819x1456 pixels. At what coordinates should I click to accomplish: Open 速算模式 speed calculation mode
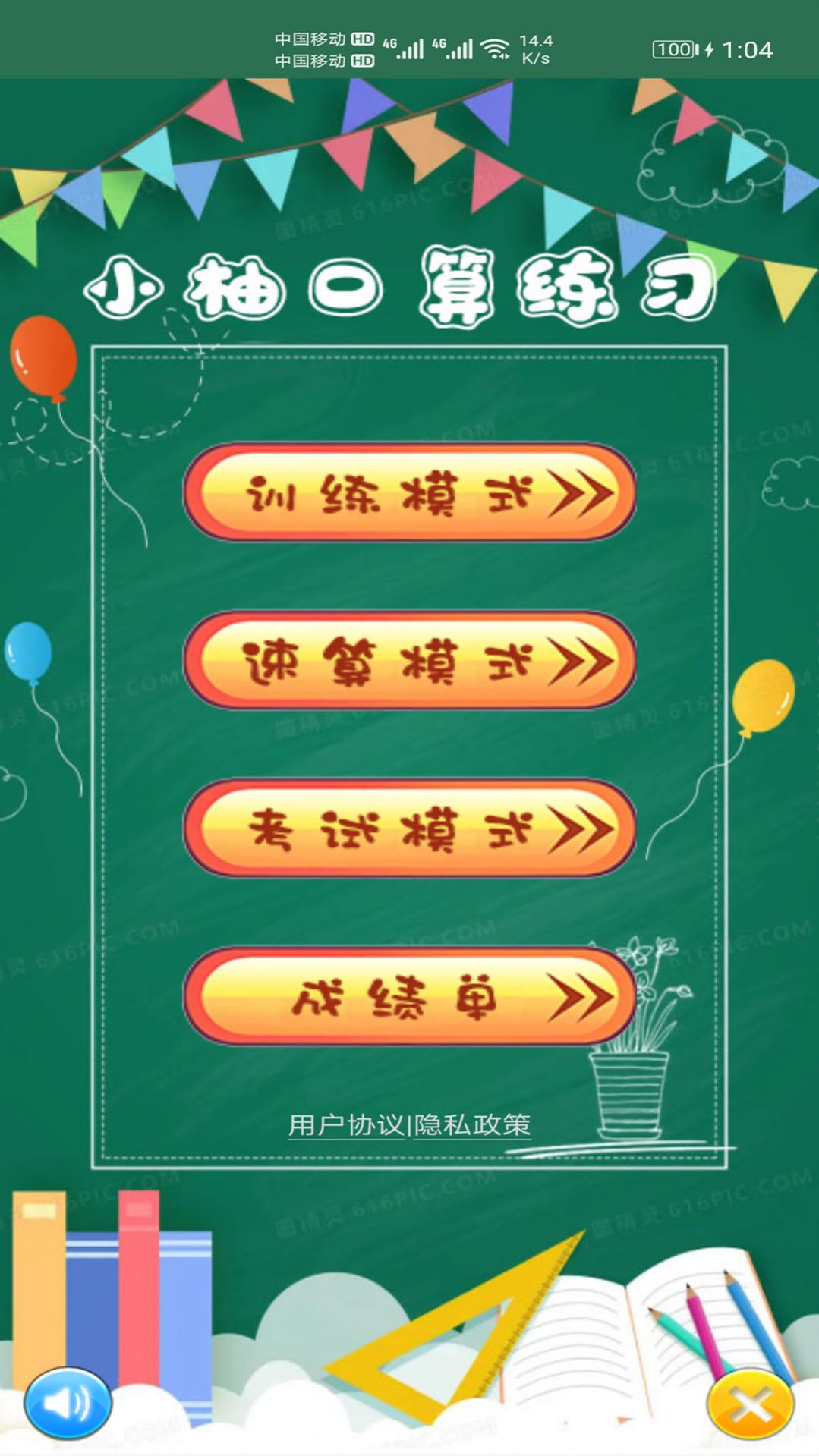(x=409, y=661)
